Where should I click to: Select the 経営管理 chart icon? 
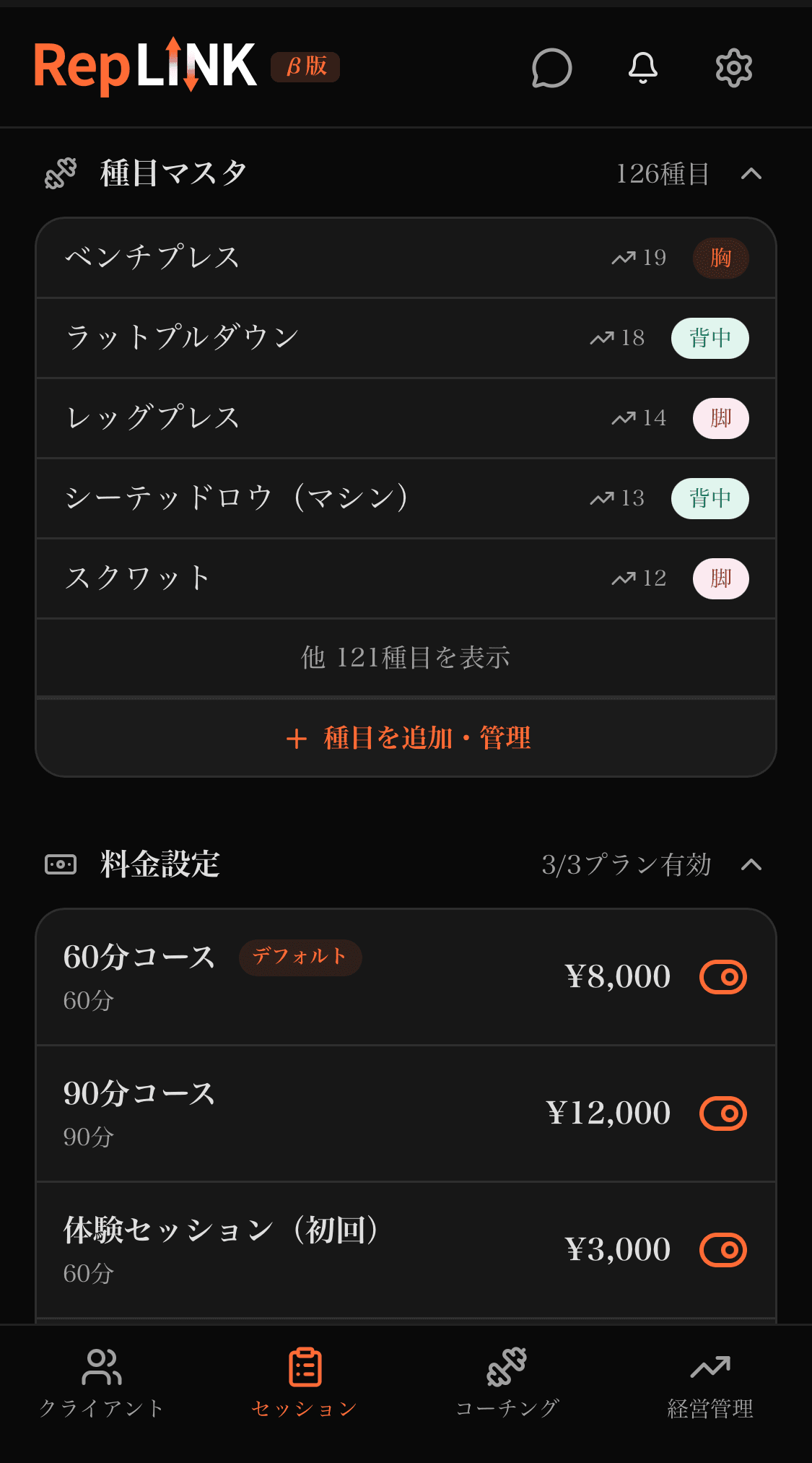712,1371
